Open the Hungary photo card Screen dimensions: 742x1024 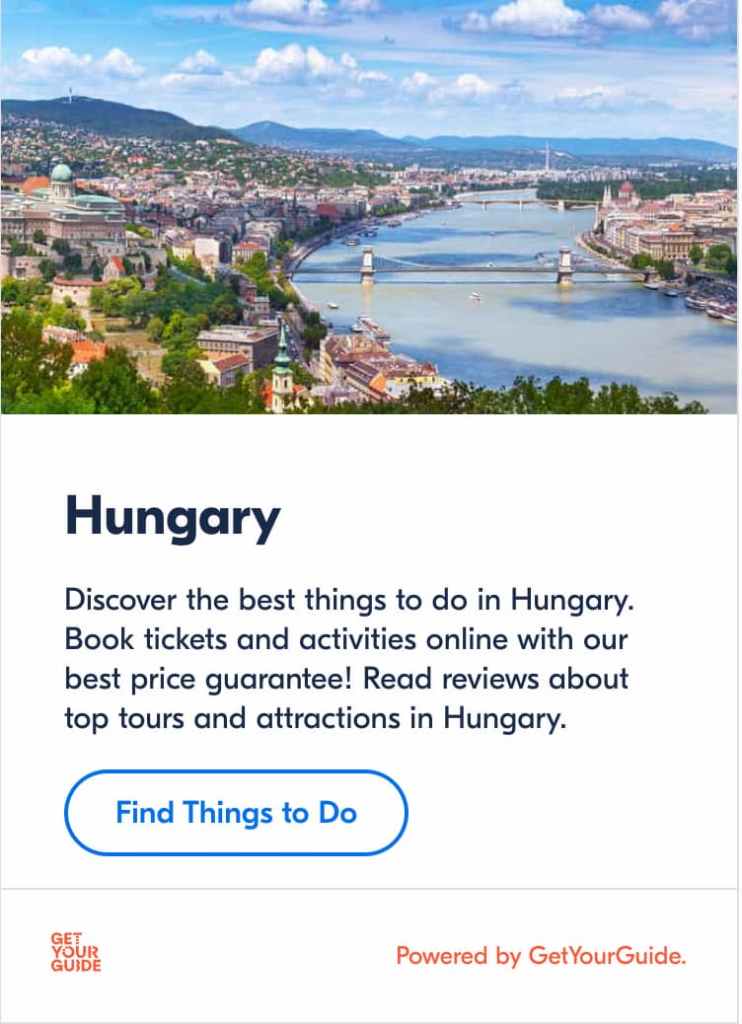coord(370,207)
